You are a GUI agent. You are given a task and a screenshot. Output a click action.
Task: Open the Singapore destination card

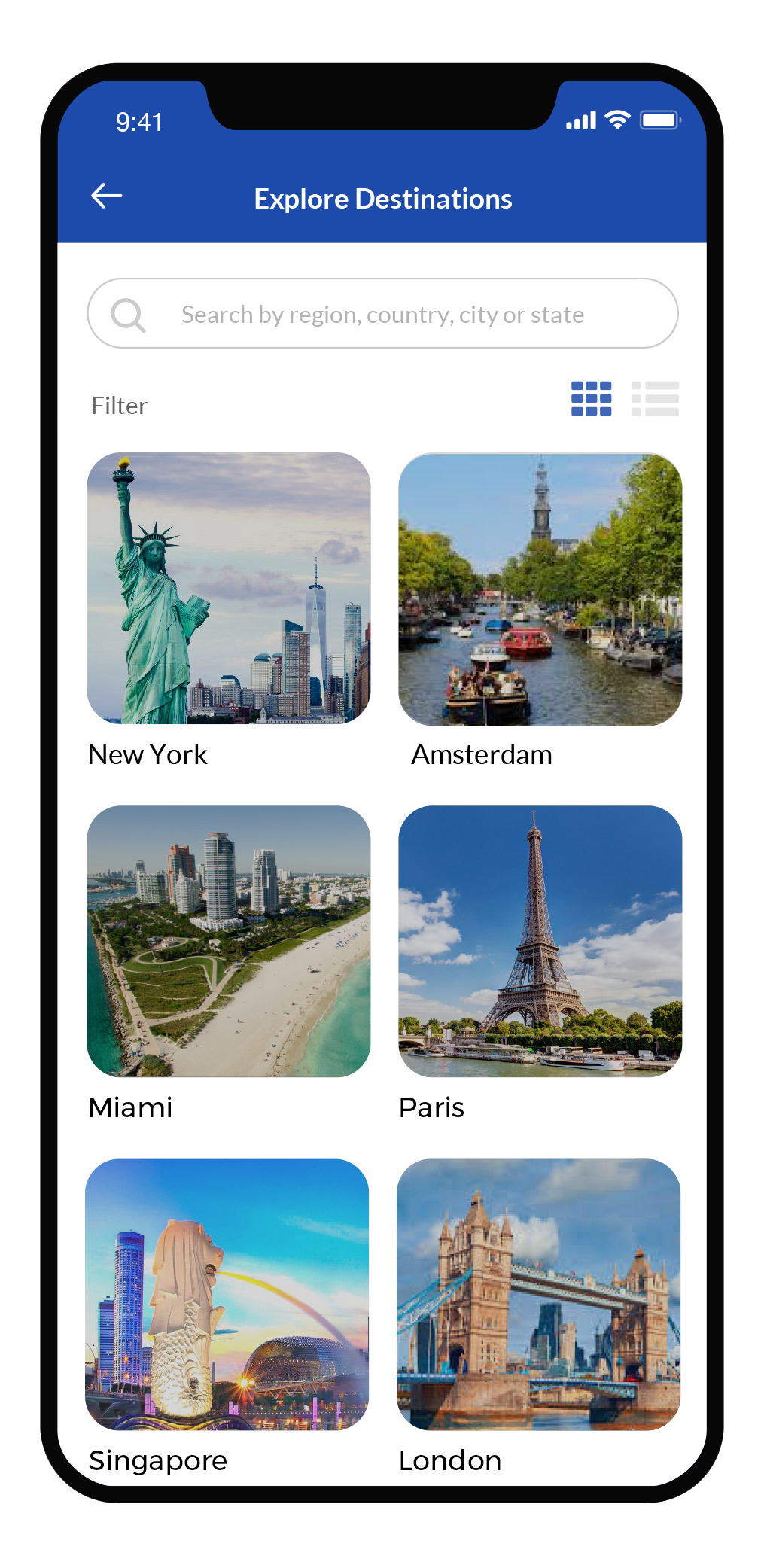[x=227, y=1294]
